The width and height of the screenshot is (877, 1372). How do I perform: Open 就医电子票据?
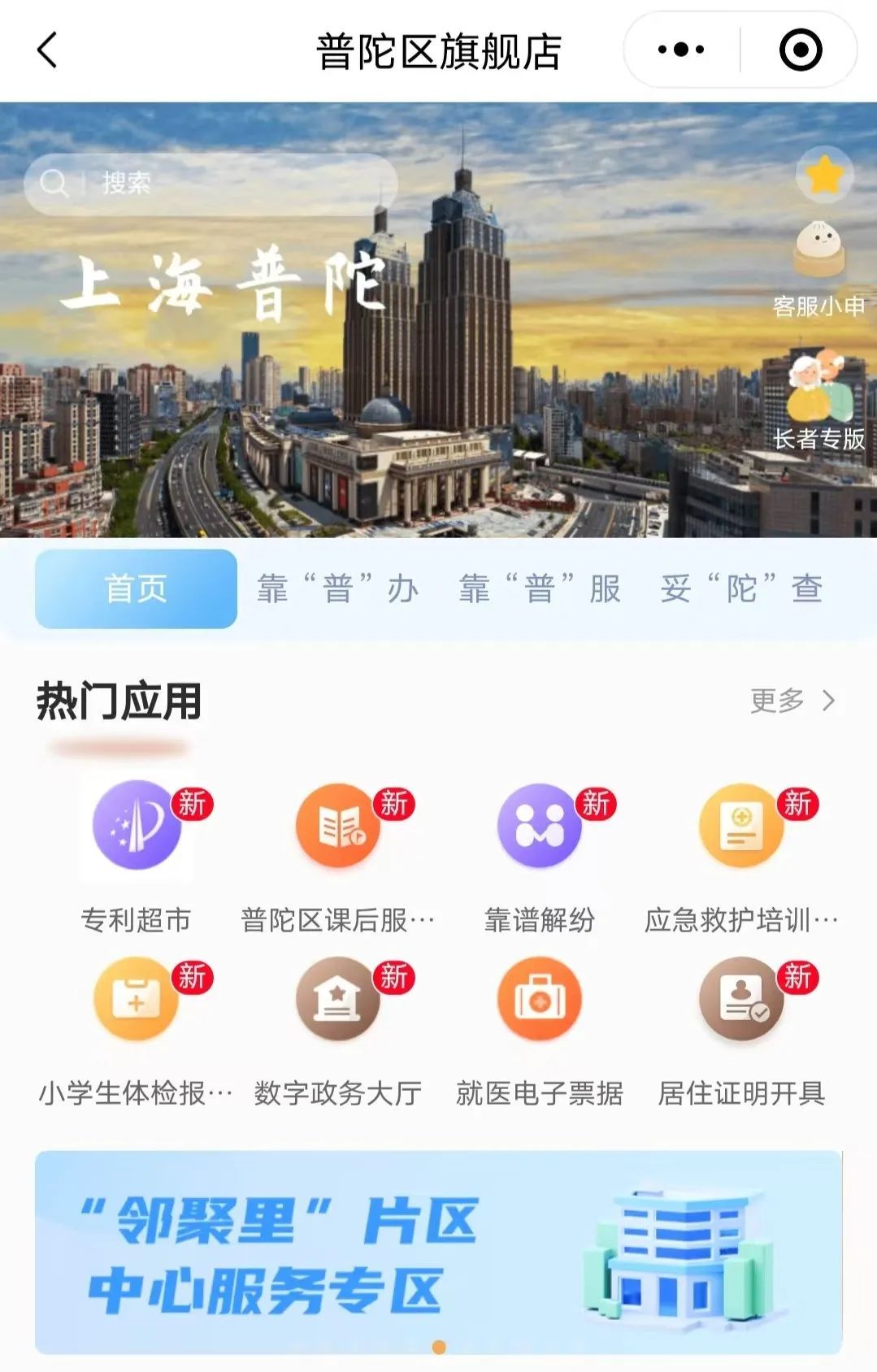tap(540, 1028)
